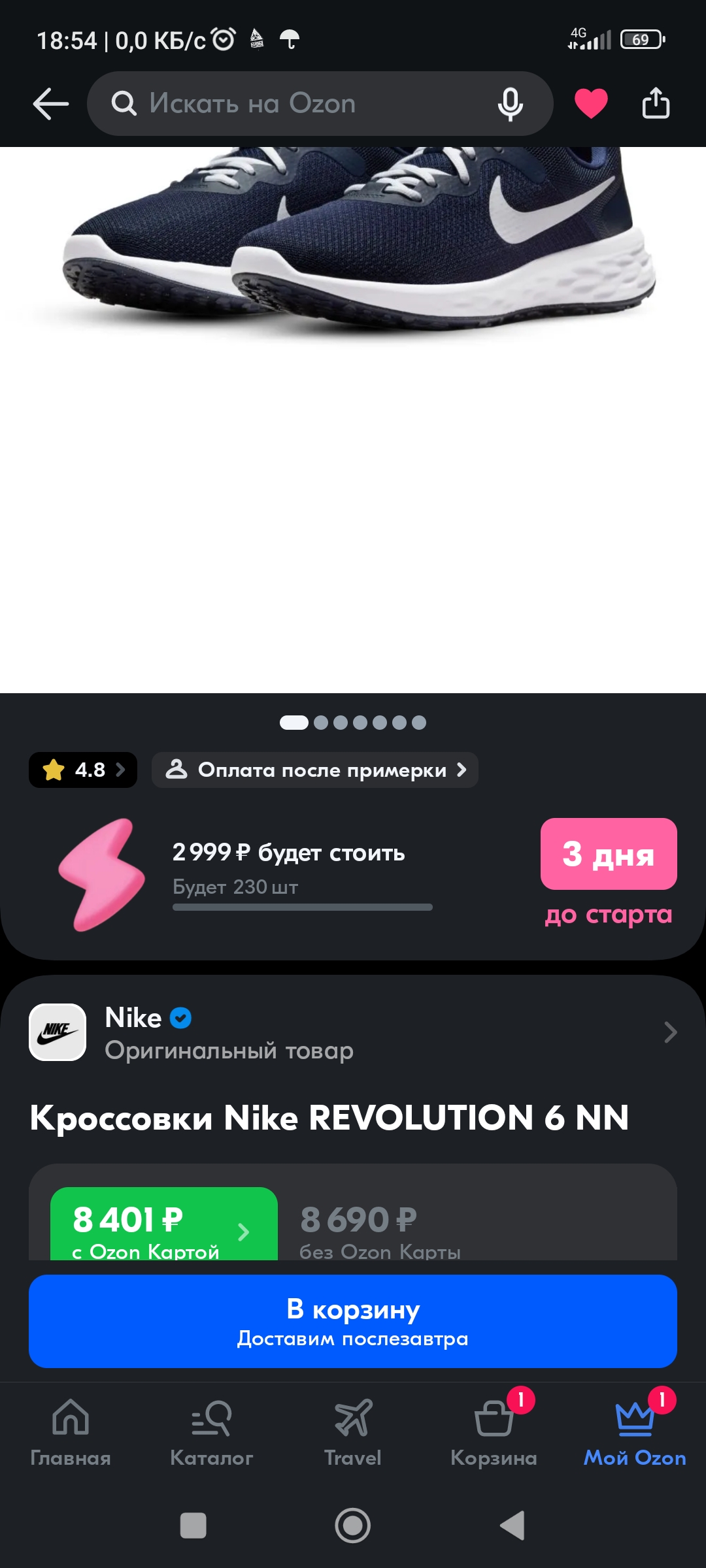Open the sneakers product photo
The height and width of the screenshot is (1568, 706).
click(x=353, y=419)
